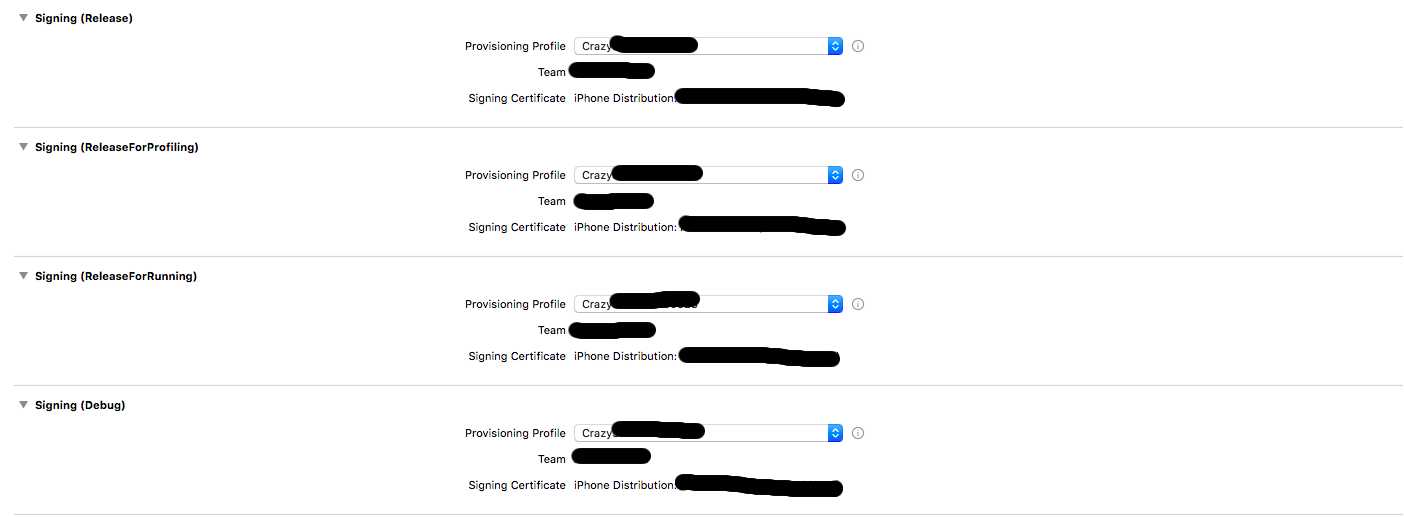Collapse the Signing (Release) section
This screenshot has height=517, width=1404.
pyautogui.click(x=23, y=18)
